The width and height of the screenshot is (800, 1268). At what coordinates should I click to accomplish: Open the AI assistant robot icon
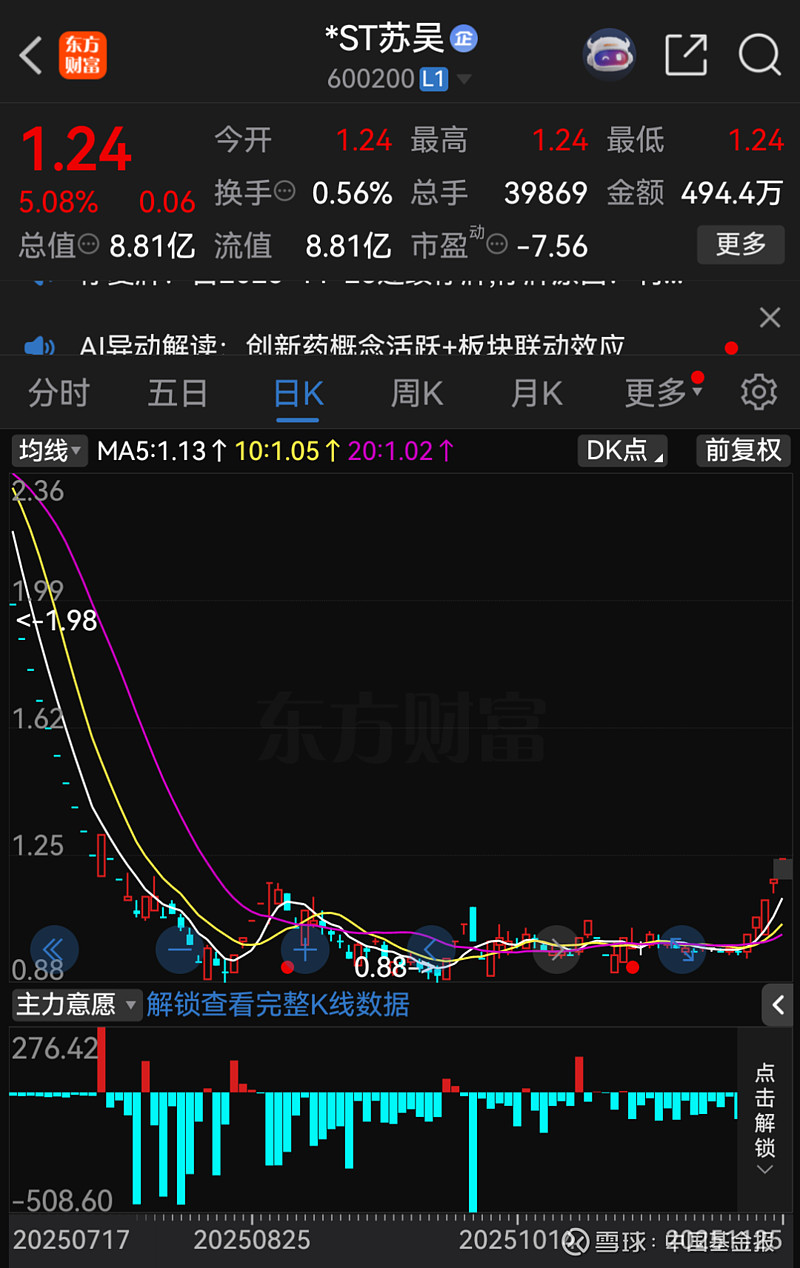click(609, 54)
